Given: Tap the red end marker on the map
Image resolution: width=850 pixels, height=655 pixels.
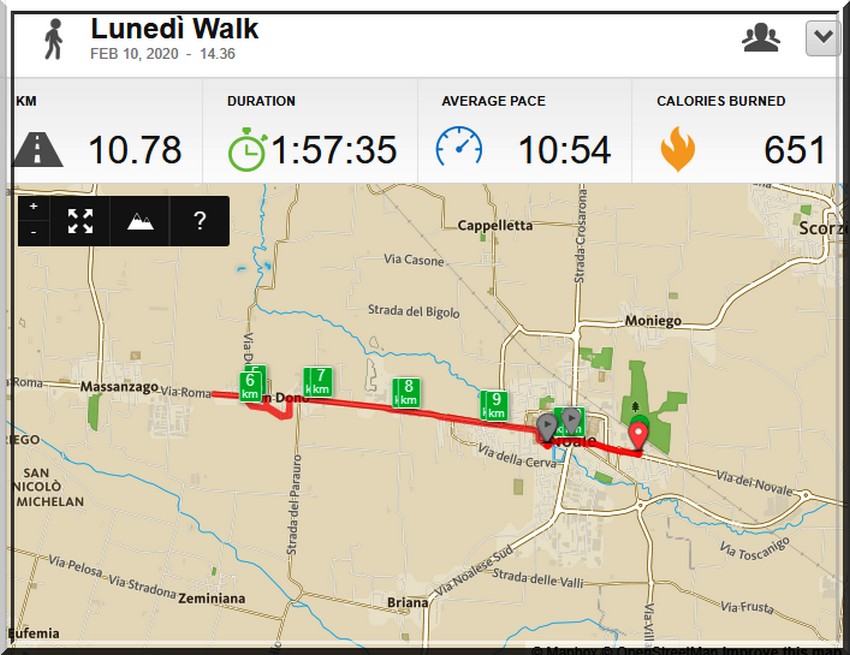Looking at the screenshot, I should point(638,435).
